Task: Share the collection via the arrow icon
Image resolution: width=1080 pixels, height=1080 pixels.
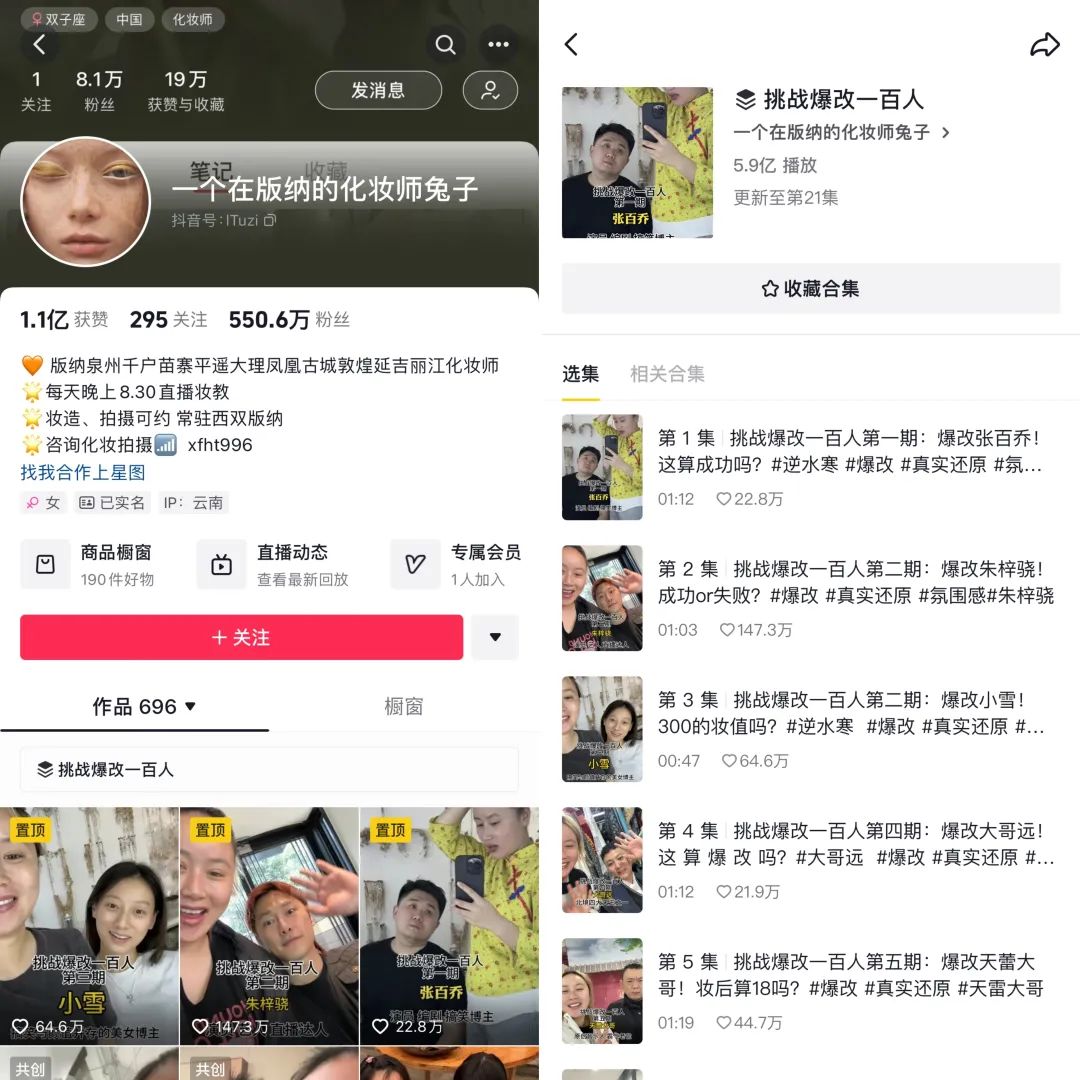Action: pos(1044,45)
